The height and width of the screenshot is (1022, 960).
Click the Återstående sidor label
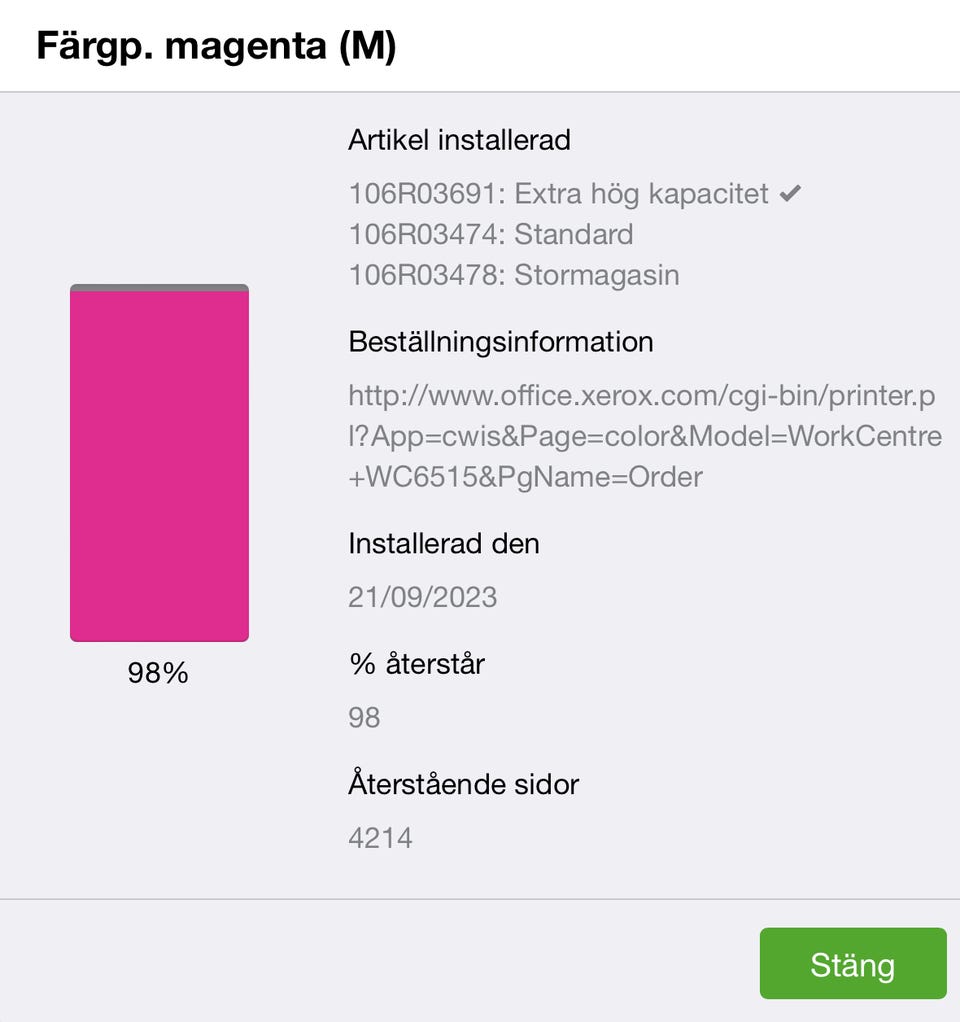pyautogui.click(x=462, y=785)
